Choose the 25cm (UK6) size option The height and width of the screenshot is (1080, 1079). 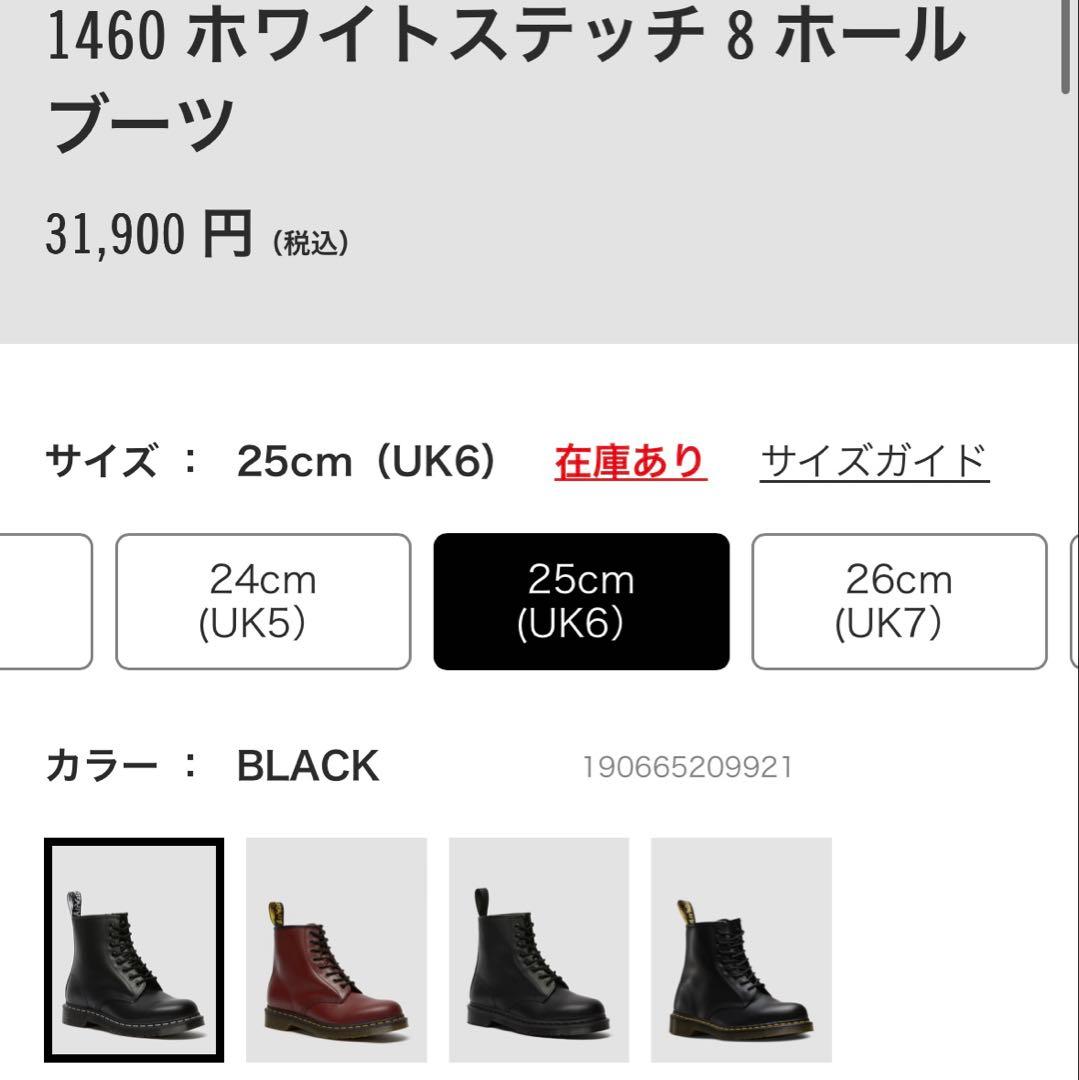pyautogui.click(x=581, y=601)
